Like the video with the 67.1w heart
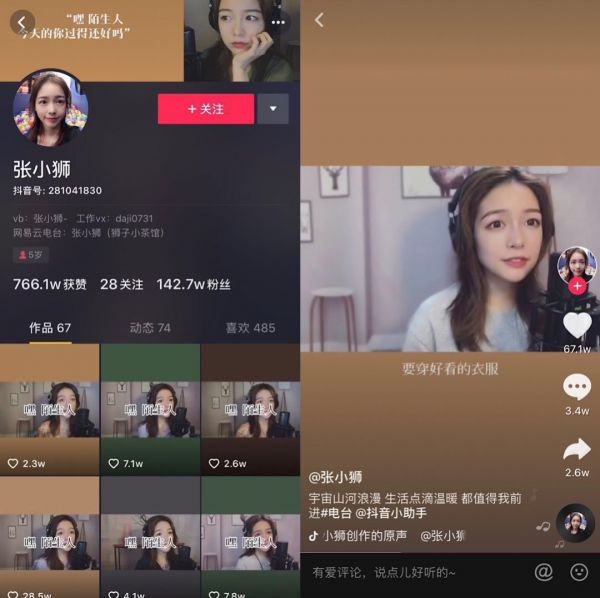 click(x=577, y=326)
